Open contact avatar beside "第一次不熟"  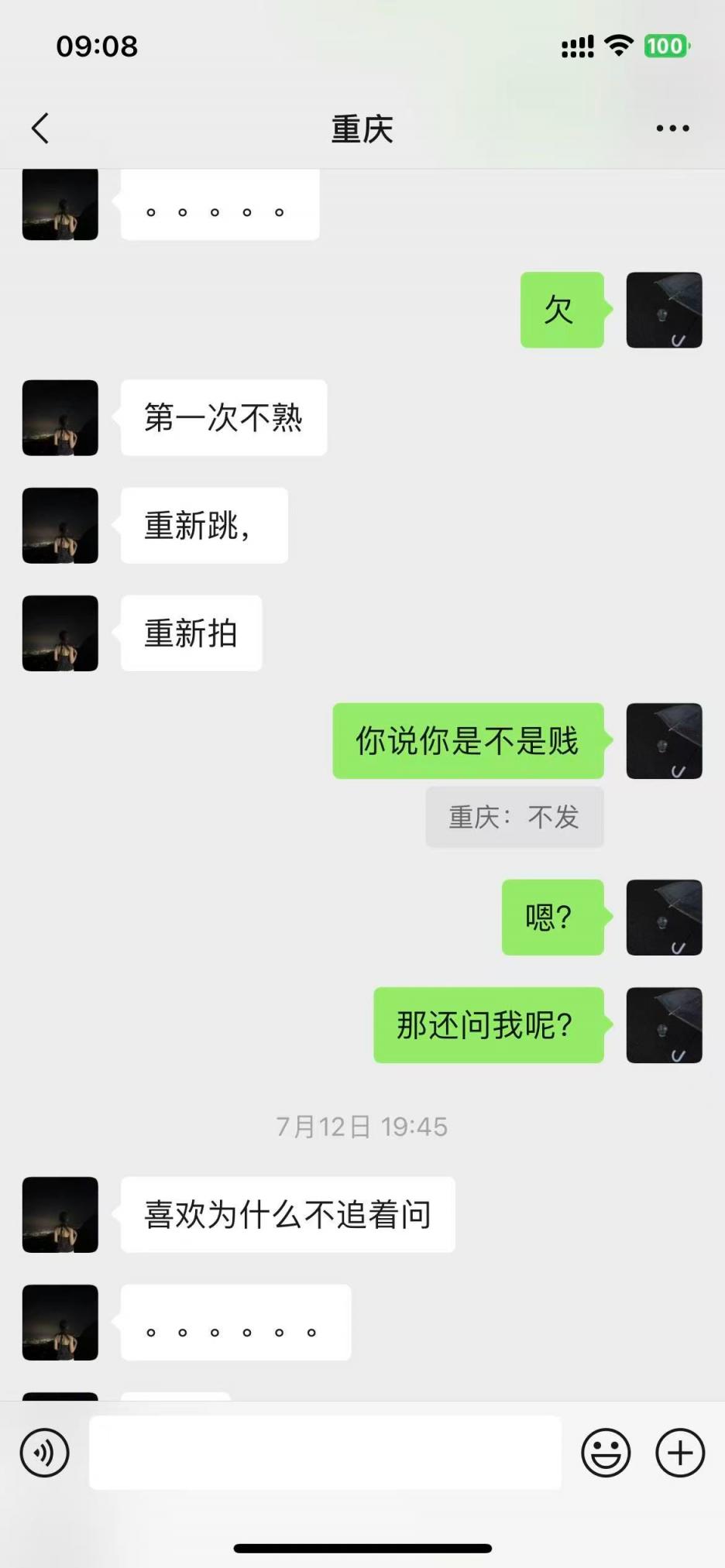[60, 417]
